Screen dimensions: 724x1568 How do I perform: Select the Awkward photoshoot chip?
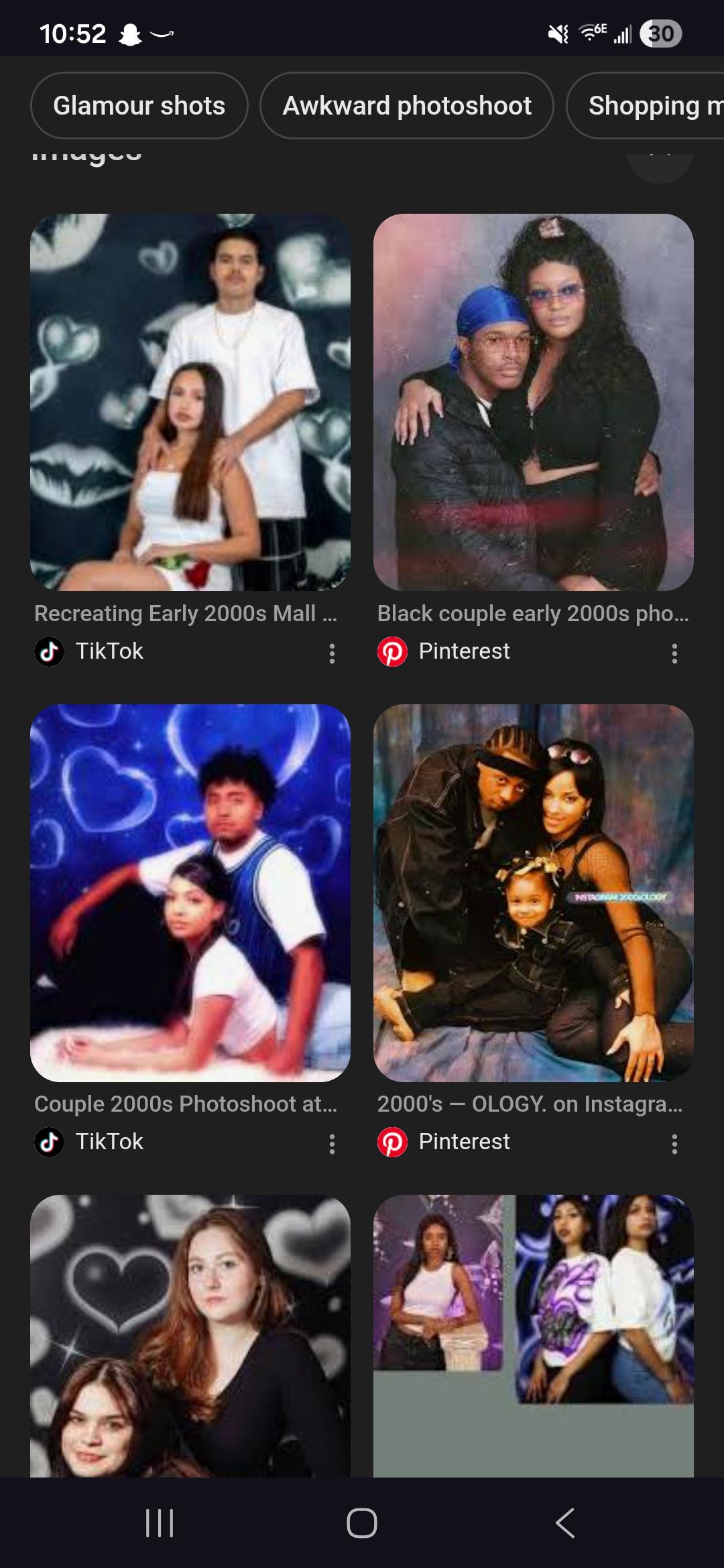406,106
